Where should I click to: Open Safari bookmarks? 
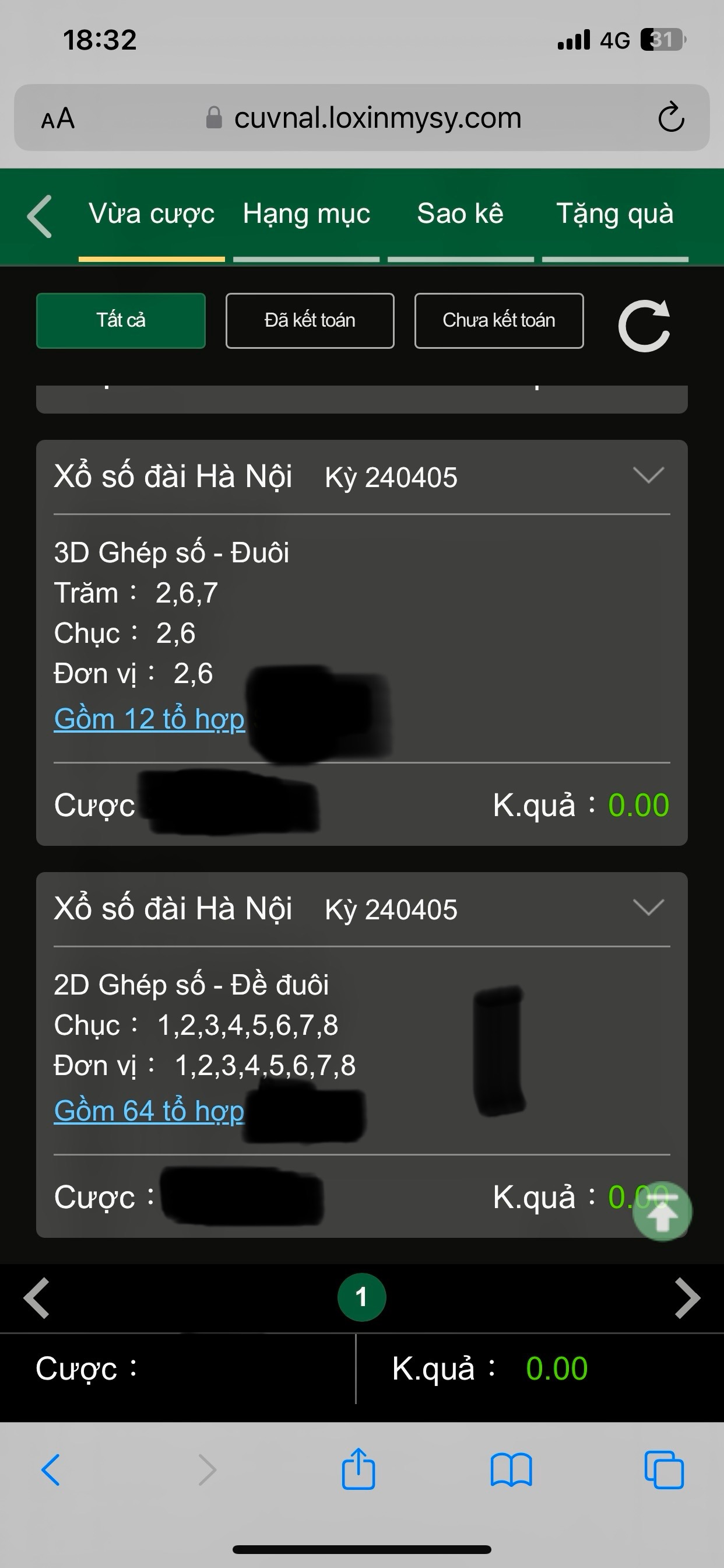tap(511, 1469)
